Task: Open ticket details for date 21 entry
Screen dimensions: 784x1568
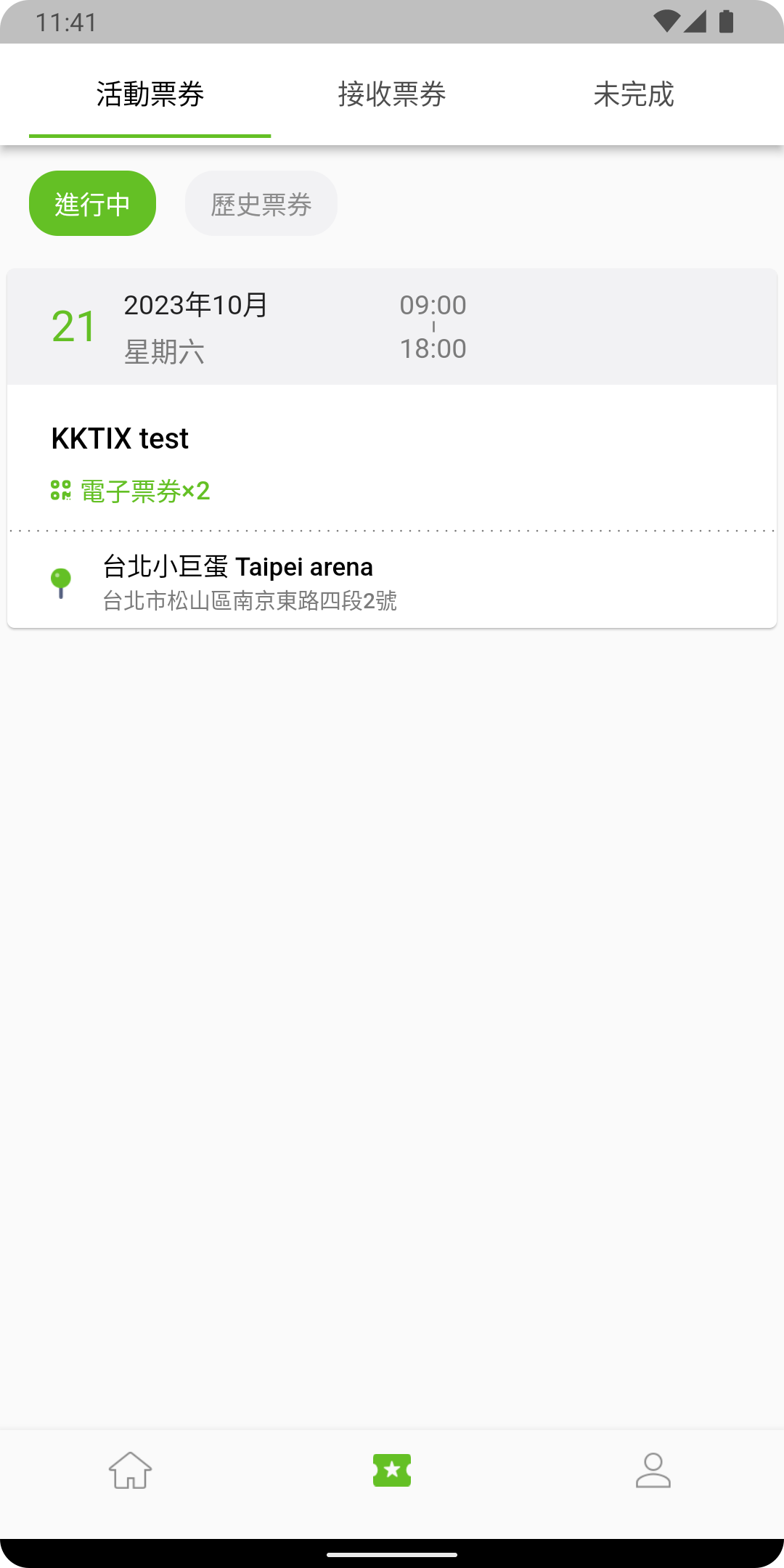Action: [x=72, y=326]
